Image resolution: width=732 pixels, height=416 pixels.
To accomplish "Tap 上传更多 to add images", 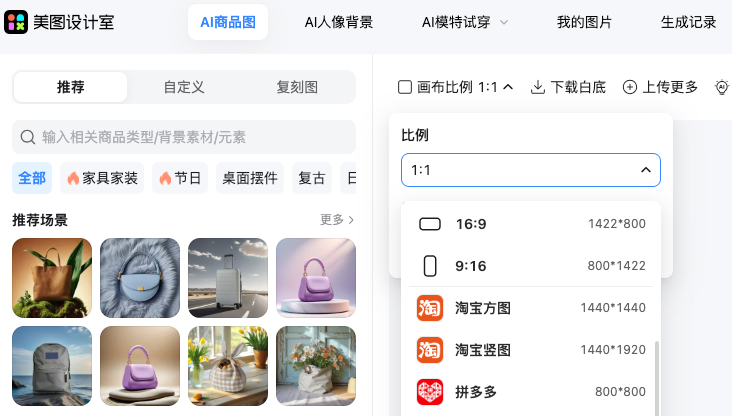I will coord(660,87).
